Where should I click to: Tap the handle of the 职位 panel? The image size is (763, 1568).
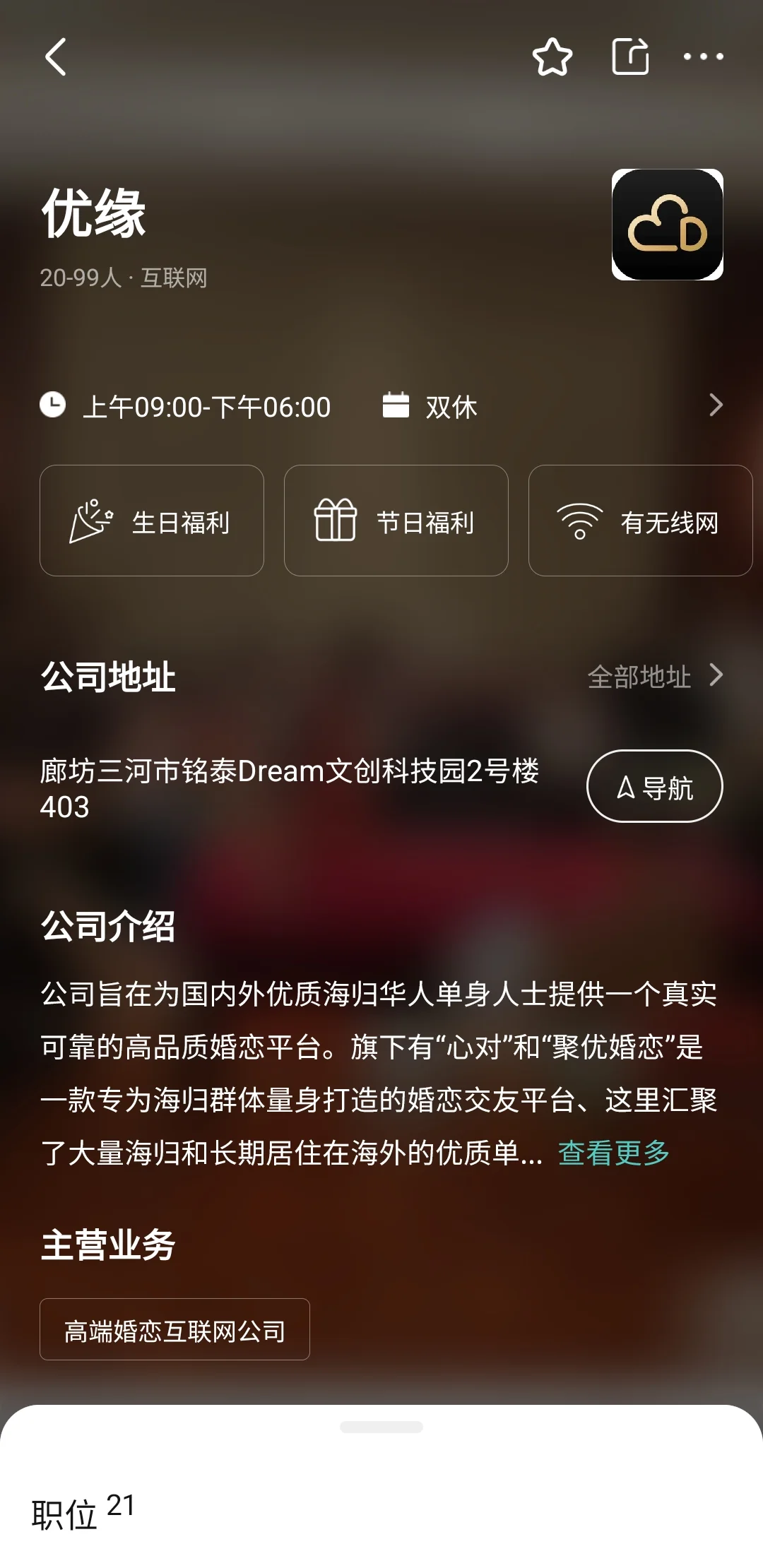(381, 1427)
